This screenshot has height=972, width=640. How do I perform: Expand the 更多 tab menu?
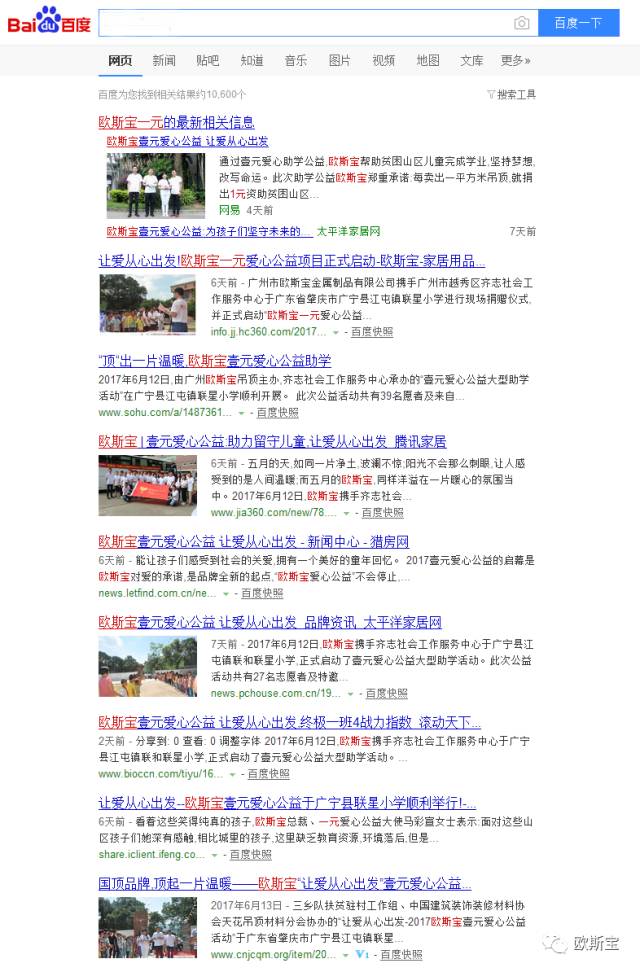pyautogui.click(x=515, y=60)
